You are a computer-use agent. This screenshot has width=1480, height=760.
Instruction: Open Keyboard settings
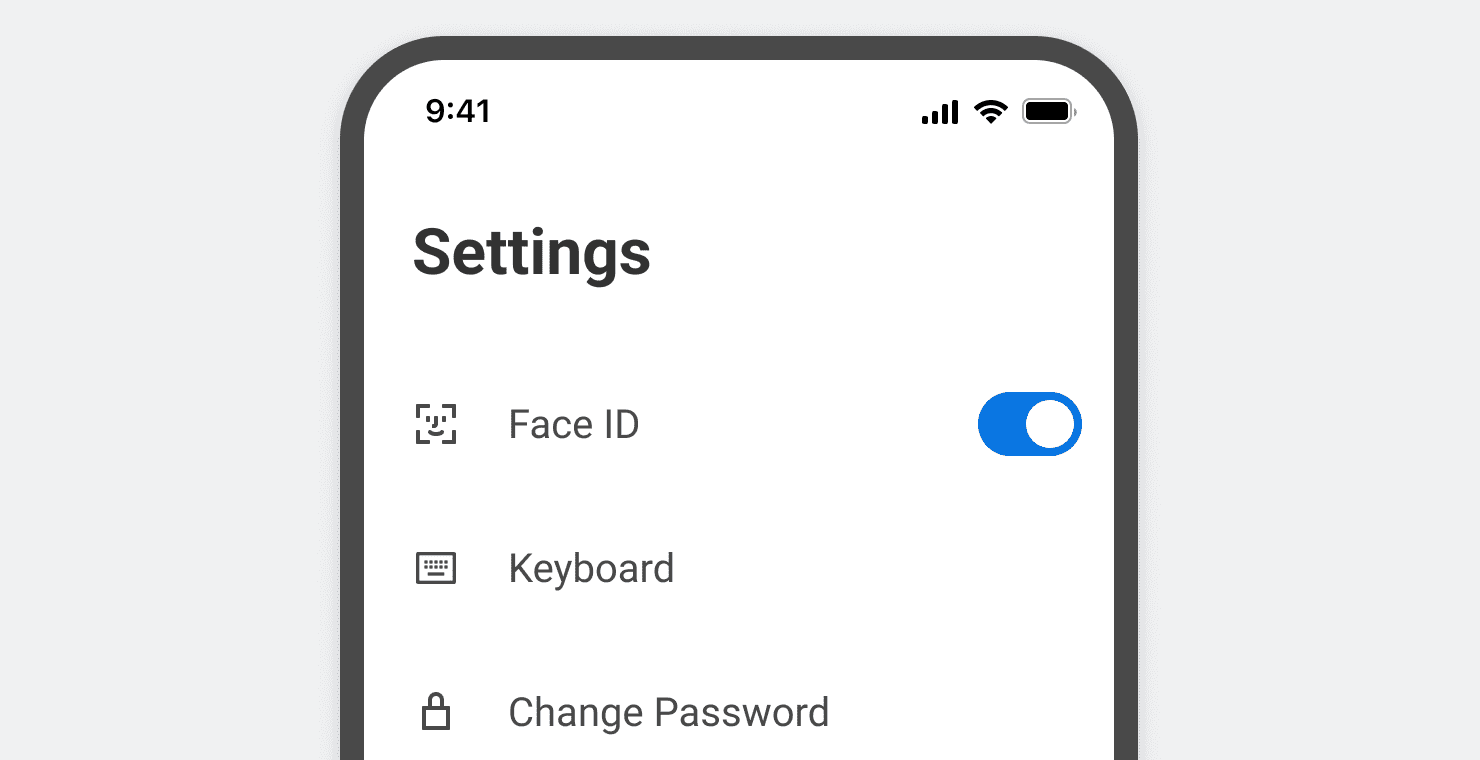coord(590,568)
